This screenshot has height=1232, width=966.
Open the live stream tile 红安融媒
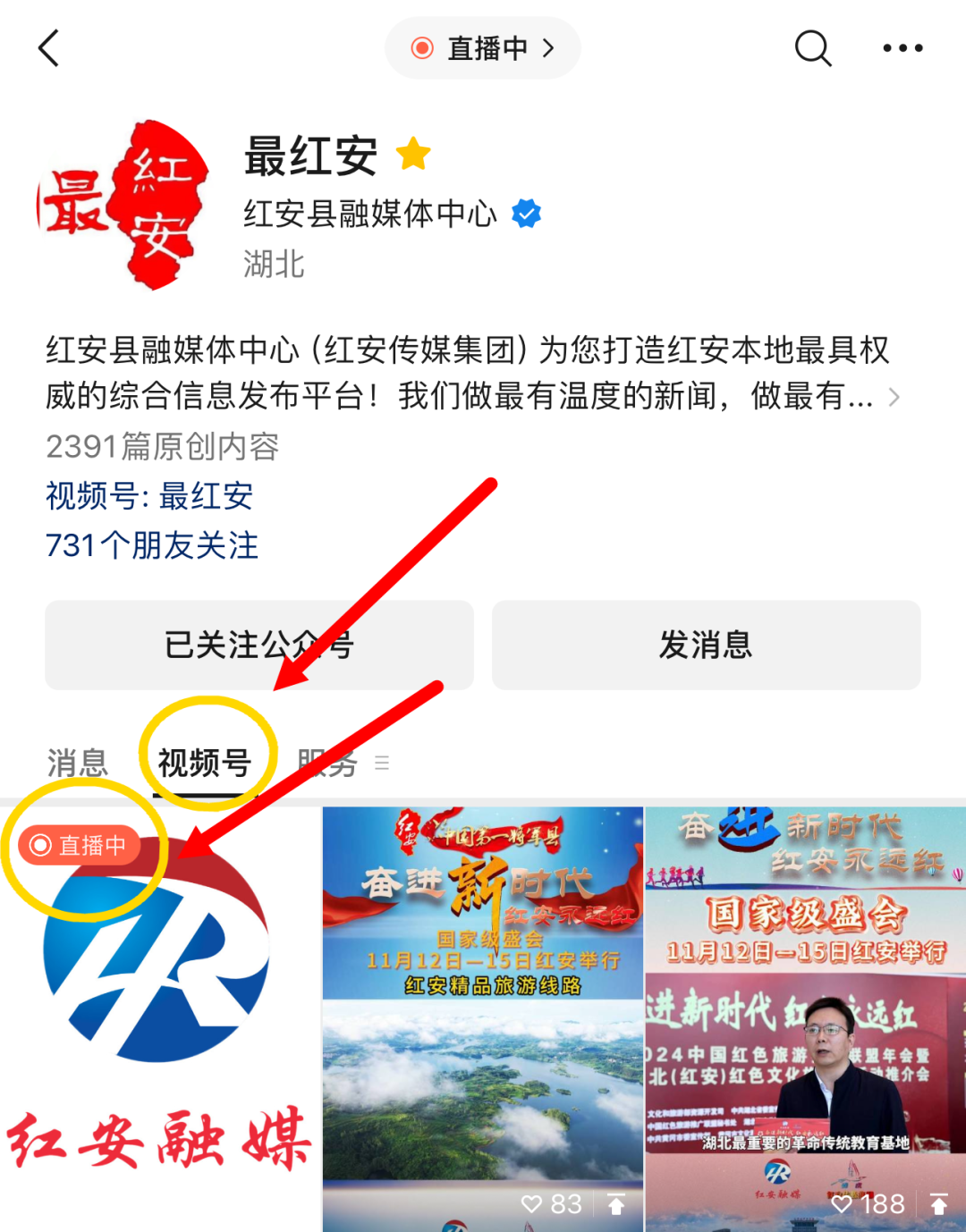(x=159, y=1019)
